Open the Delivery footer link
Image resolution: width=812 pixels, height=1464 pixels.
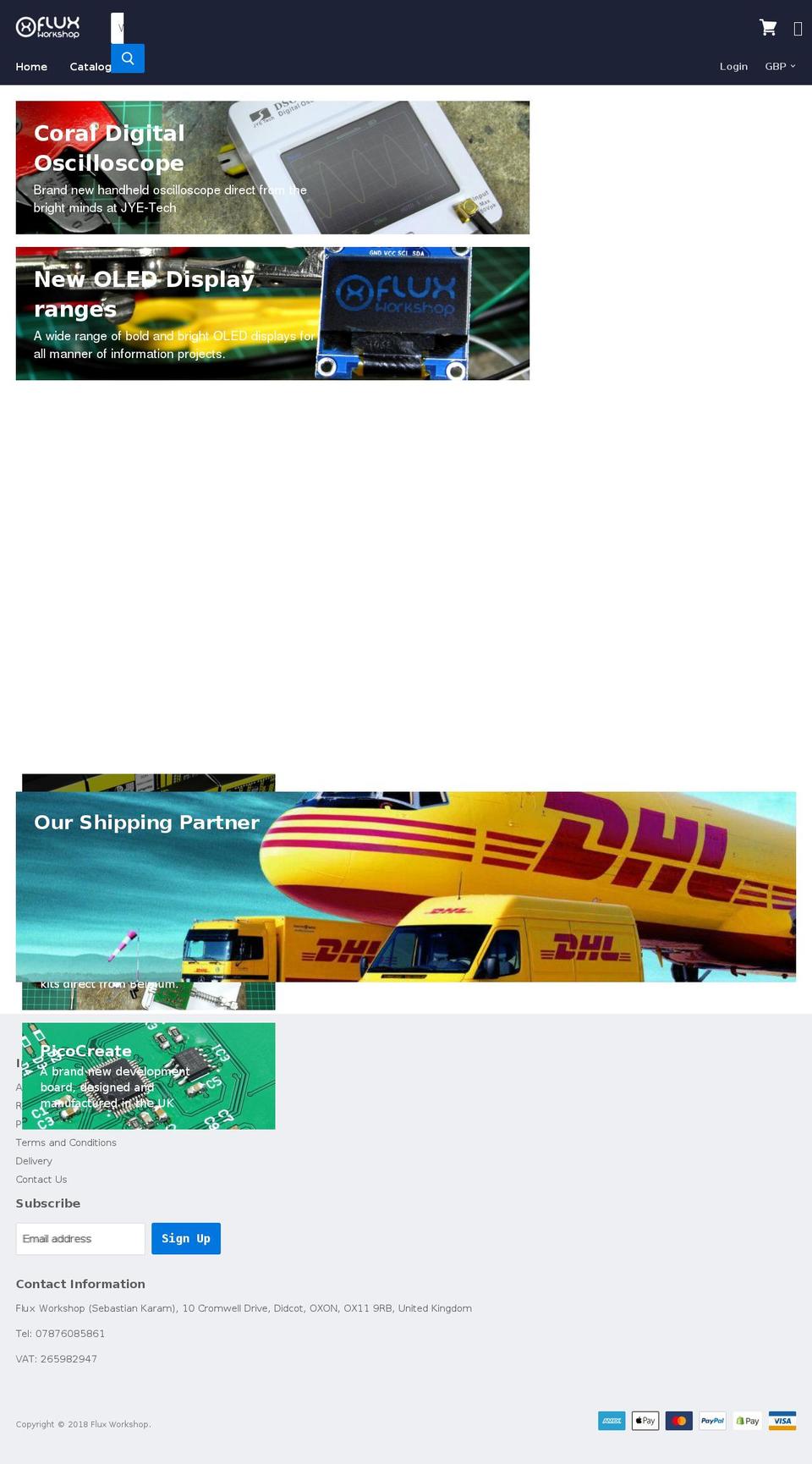34,1161
